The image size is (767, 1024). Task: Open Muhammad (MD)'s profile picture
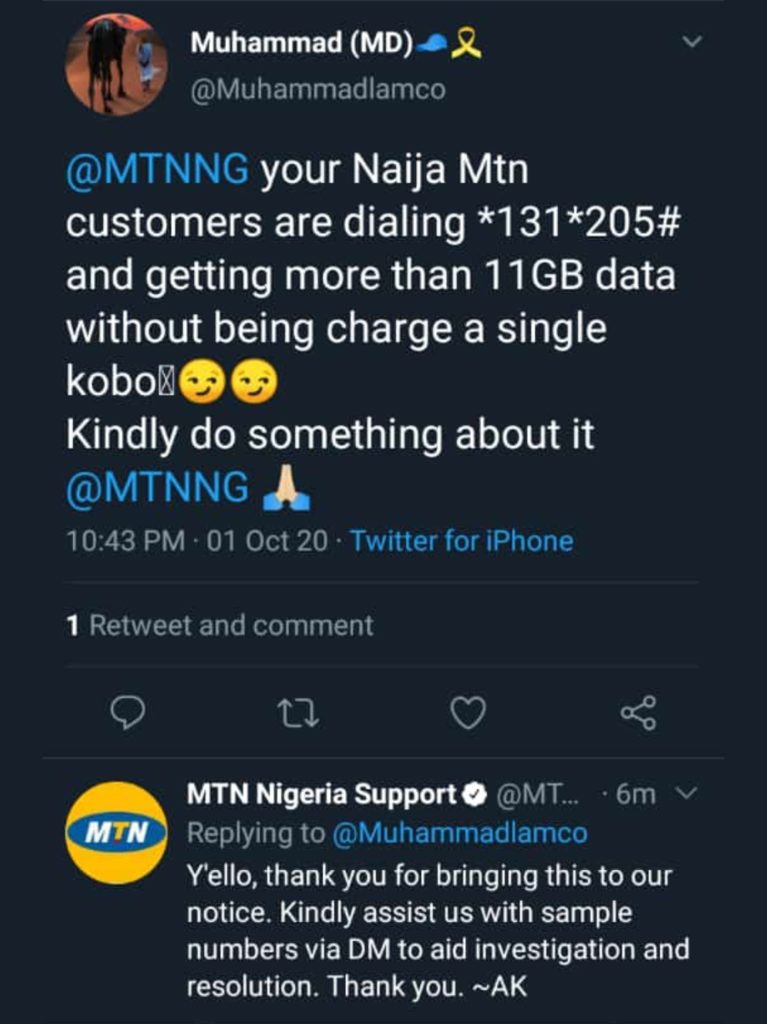coord(116,65)
